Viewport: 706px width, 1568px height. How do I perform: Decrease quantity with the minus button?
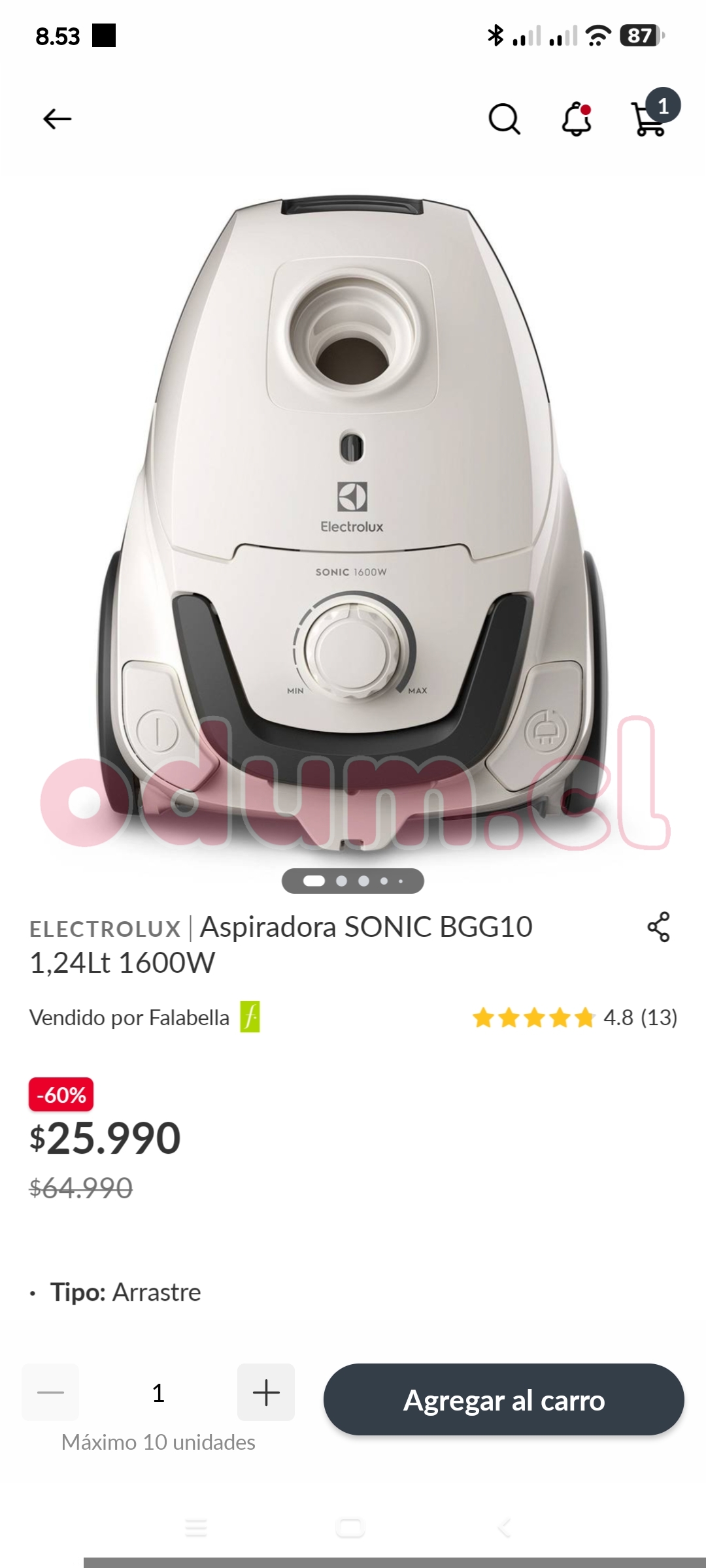tap(50, 1392)
